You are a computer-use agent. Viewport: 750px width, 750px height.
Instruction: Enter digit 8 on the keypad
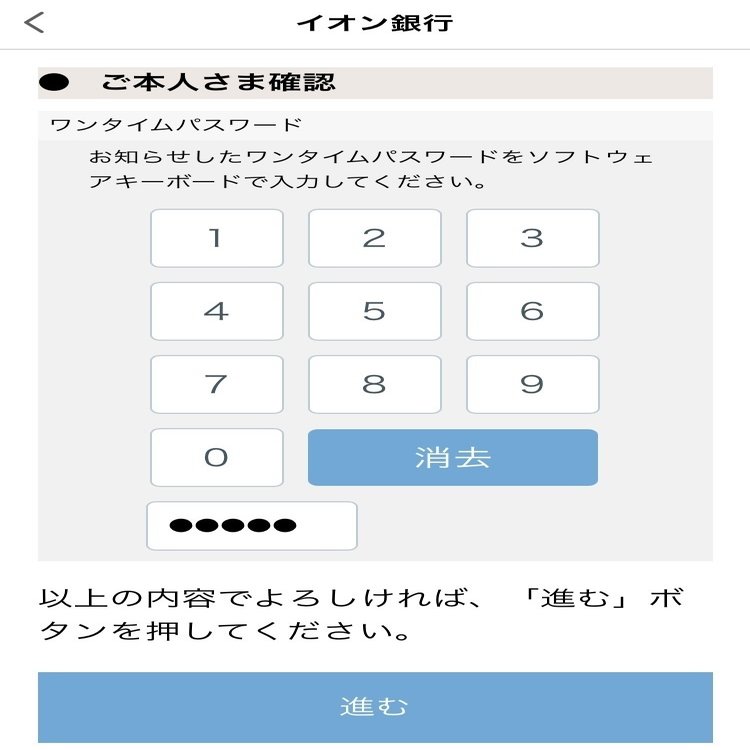click(x=374, y=384)
